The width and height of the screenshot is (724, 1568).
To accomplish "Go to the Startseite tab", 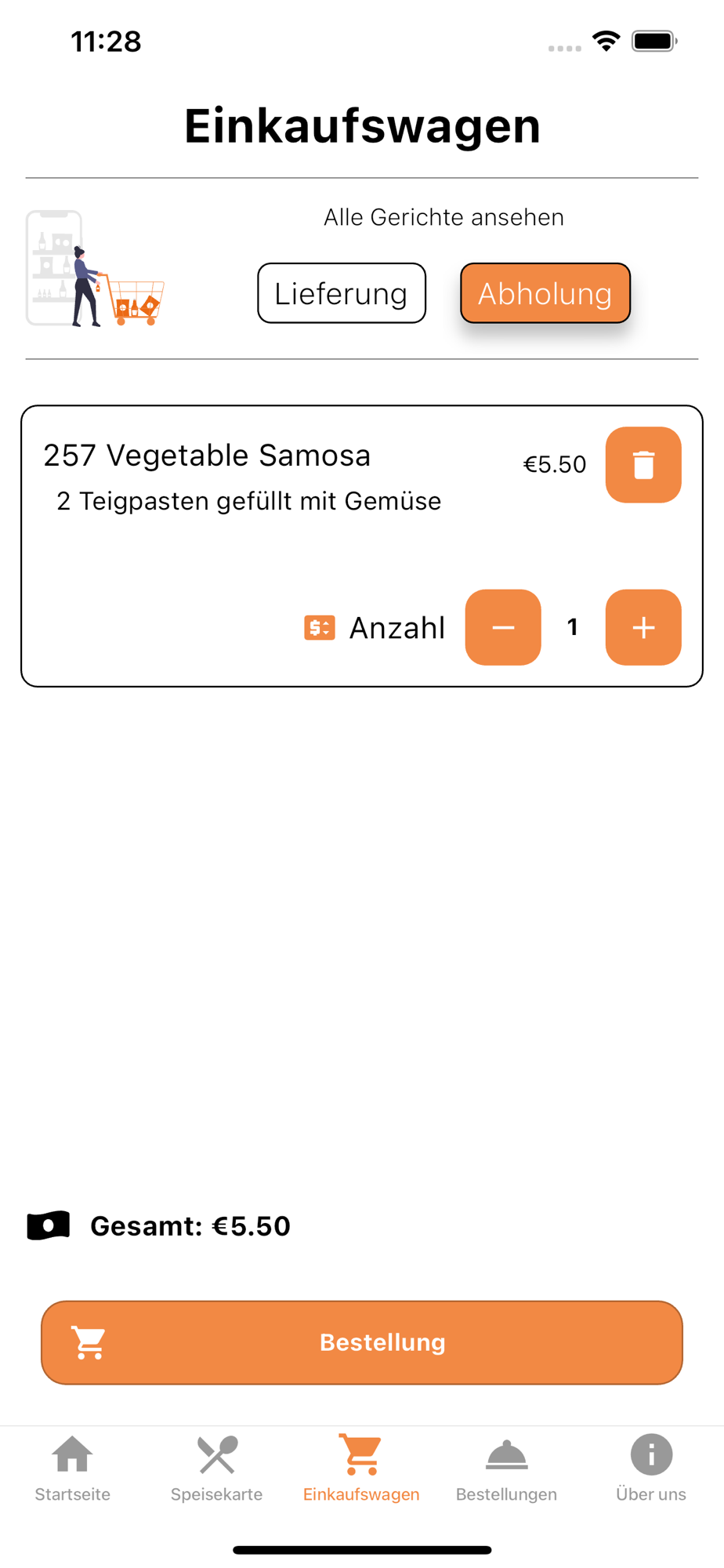I will [72, 1468].
